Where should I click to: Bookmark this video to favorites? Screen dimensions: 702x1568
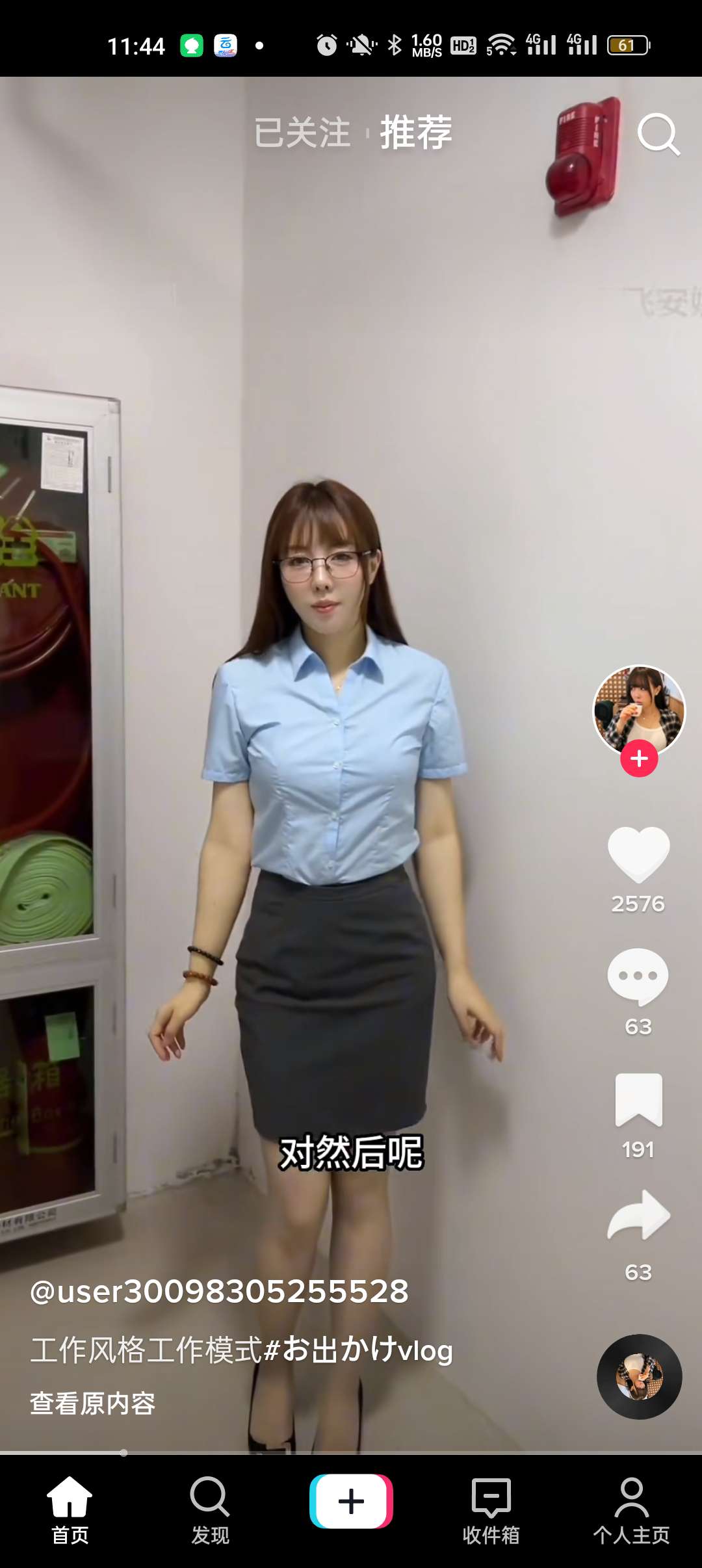(638, 1100)
